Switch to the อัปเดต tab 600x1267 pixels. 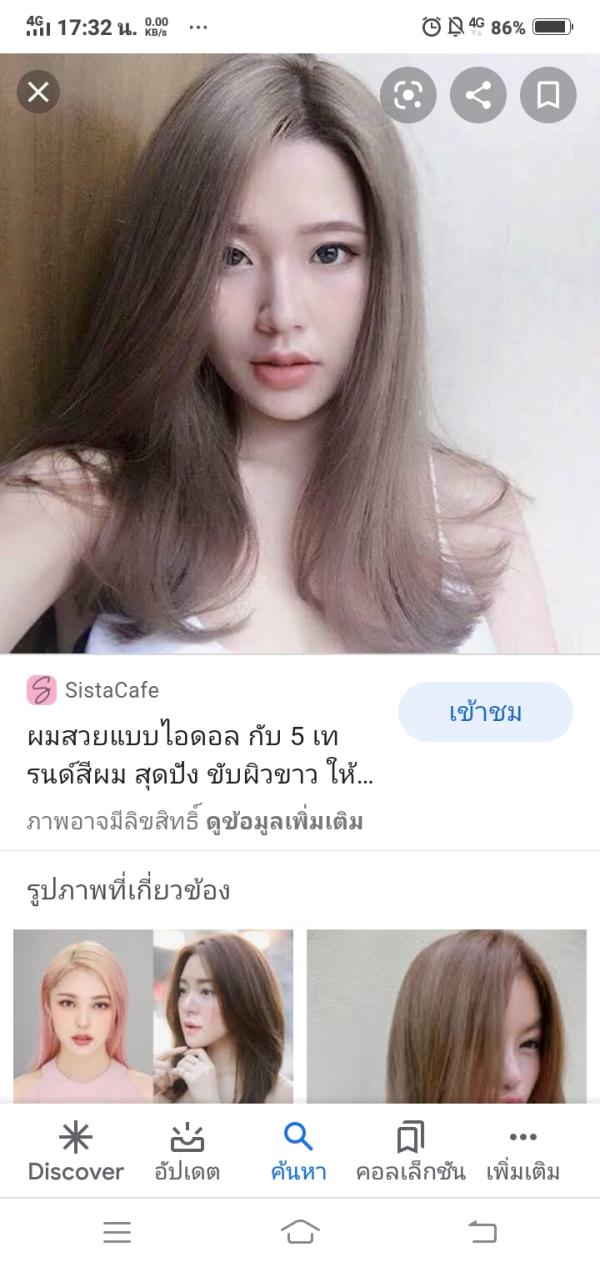click(187, 1151)
